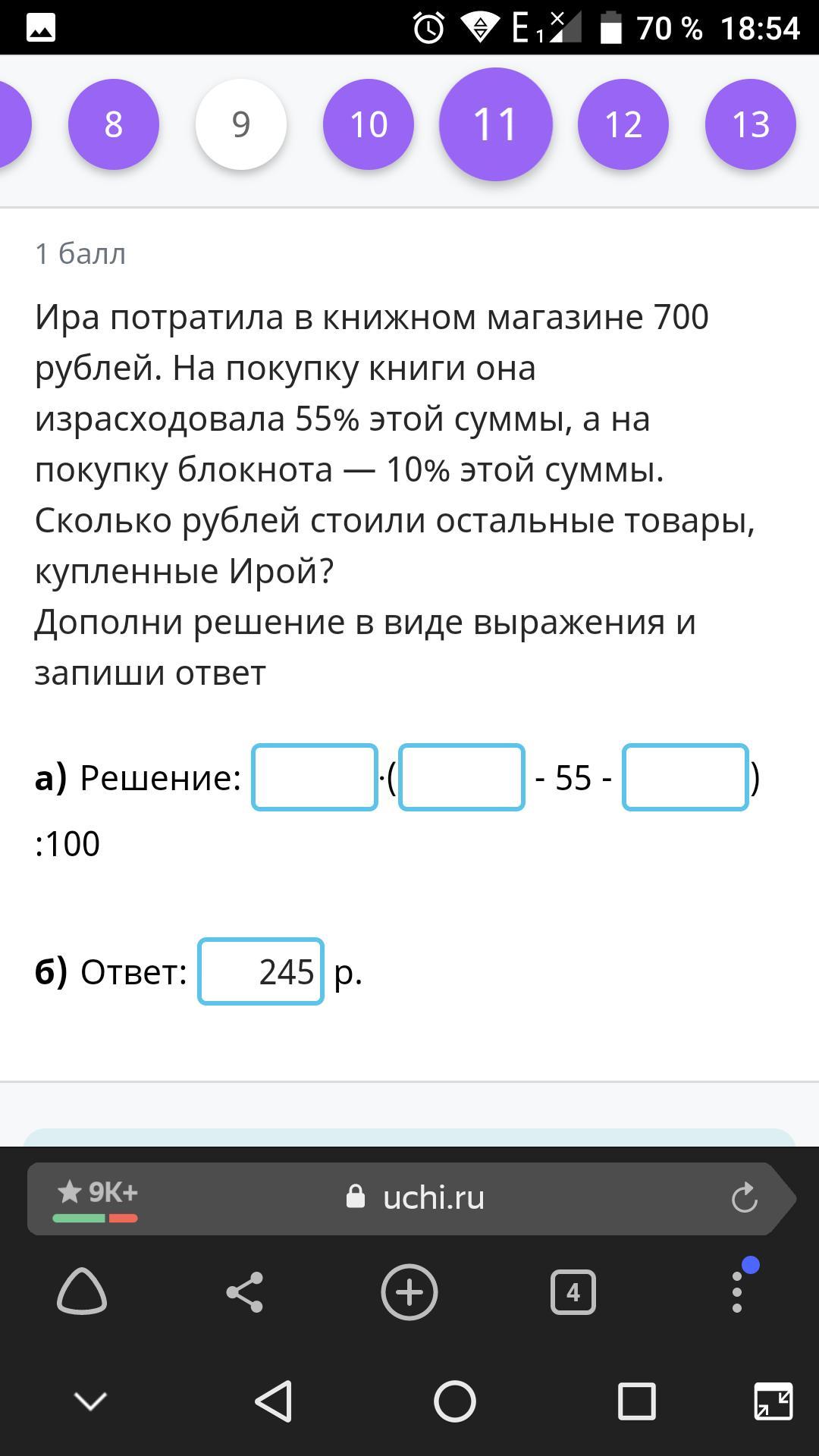Tap the uchi.ru address bar
819x1456 pixels.
tap(432, 1197)
